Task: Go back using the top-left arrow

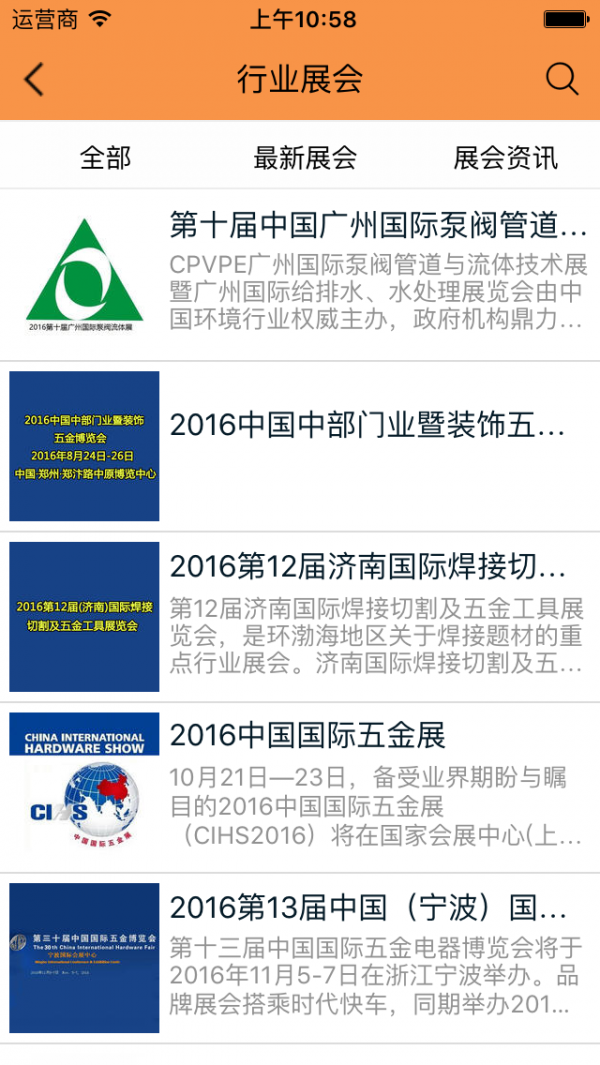Action: click(x=35, y=79)
